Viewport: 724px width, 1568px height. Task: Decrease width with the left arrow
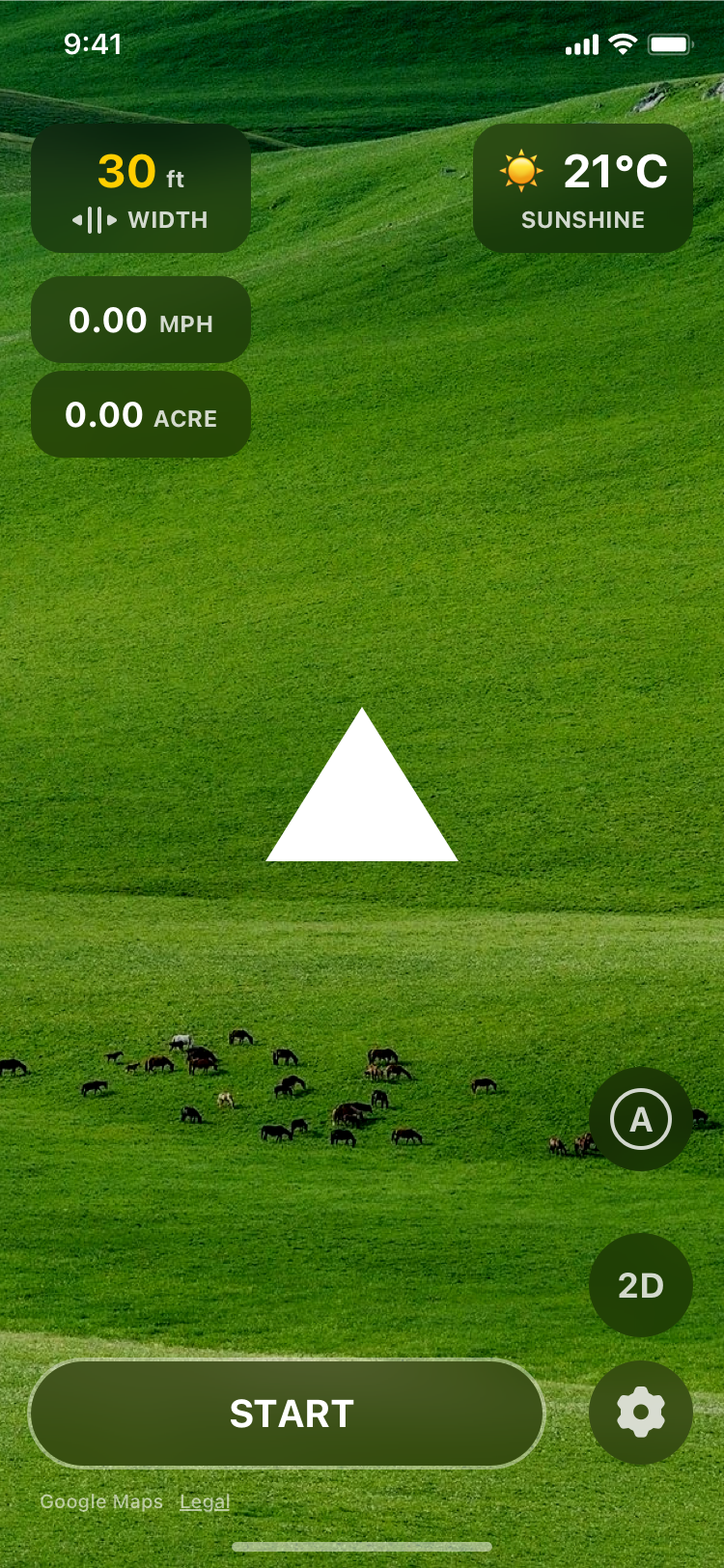pyautogui.click(x=76, y=220)
